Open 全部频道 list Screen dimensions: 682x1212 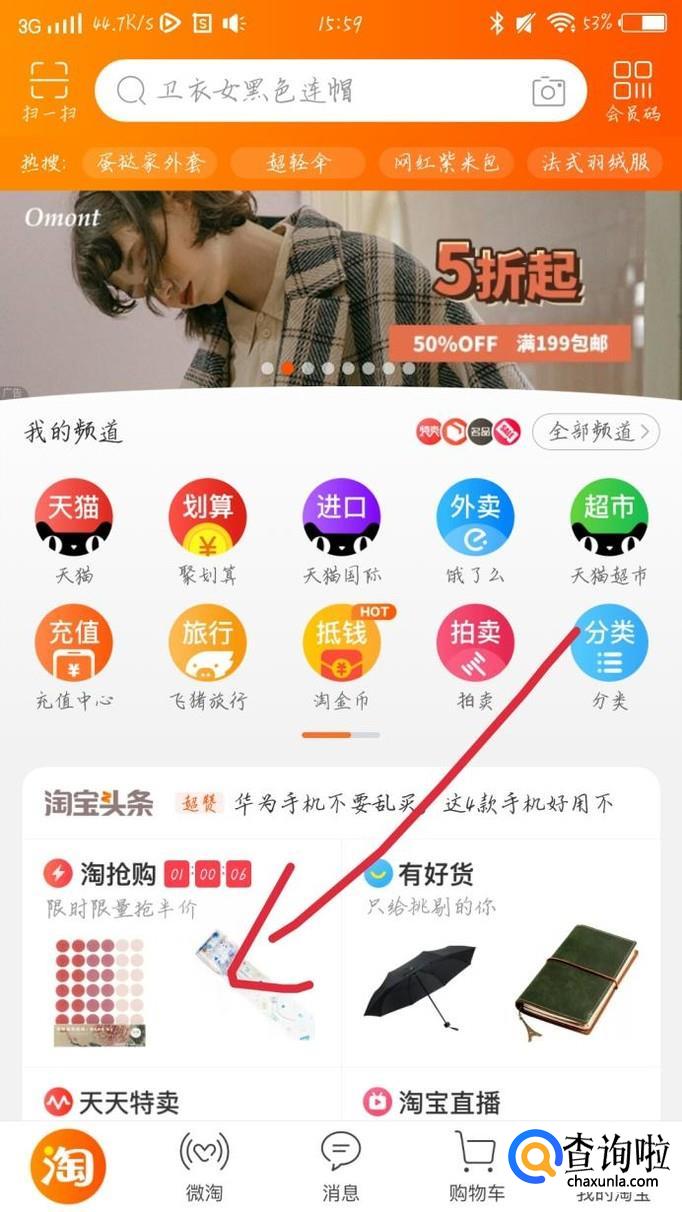[595, 432]
